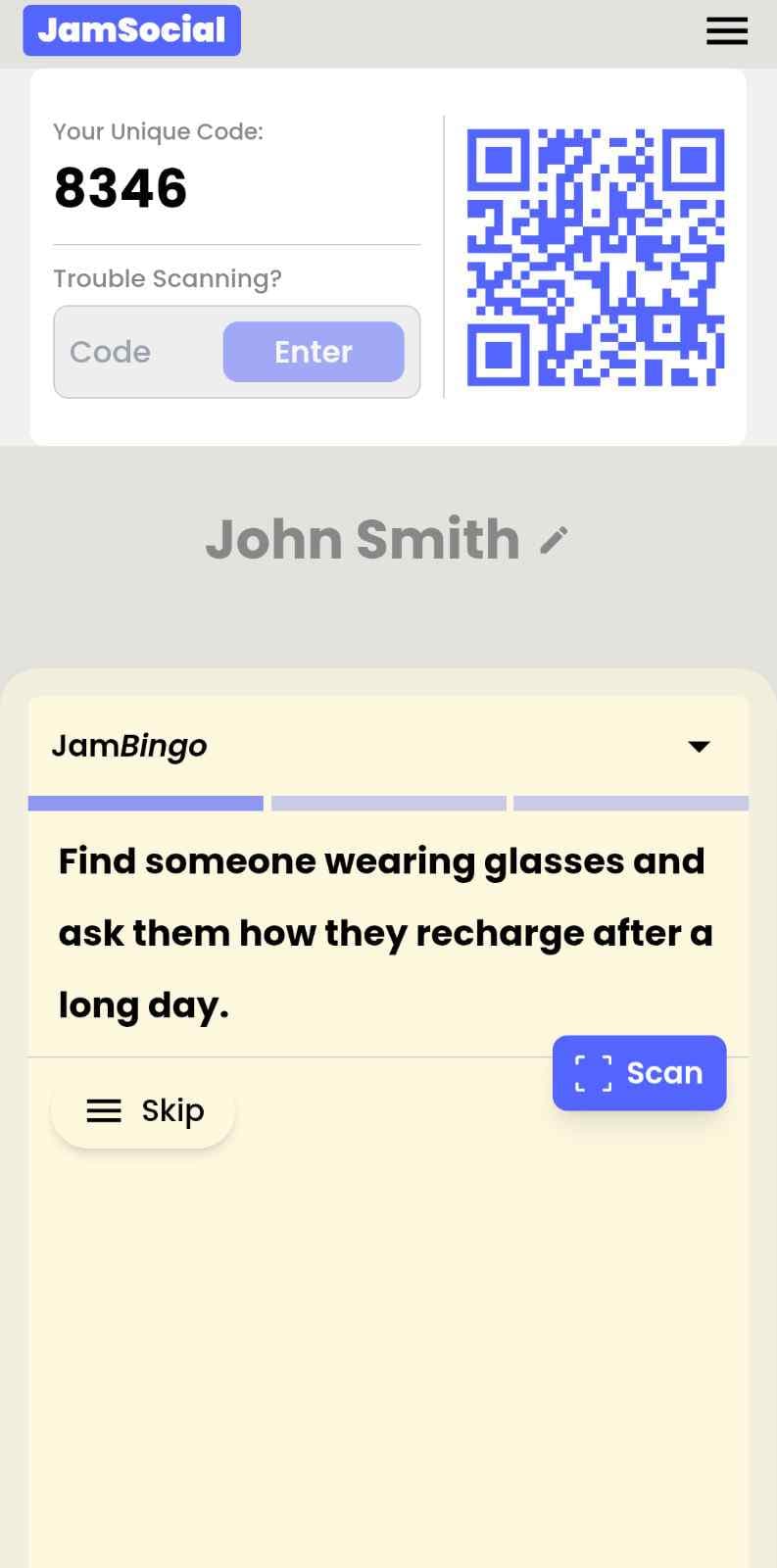Tap the Enter button
The image size is (777, 1568).
pos(314,352)
